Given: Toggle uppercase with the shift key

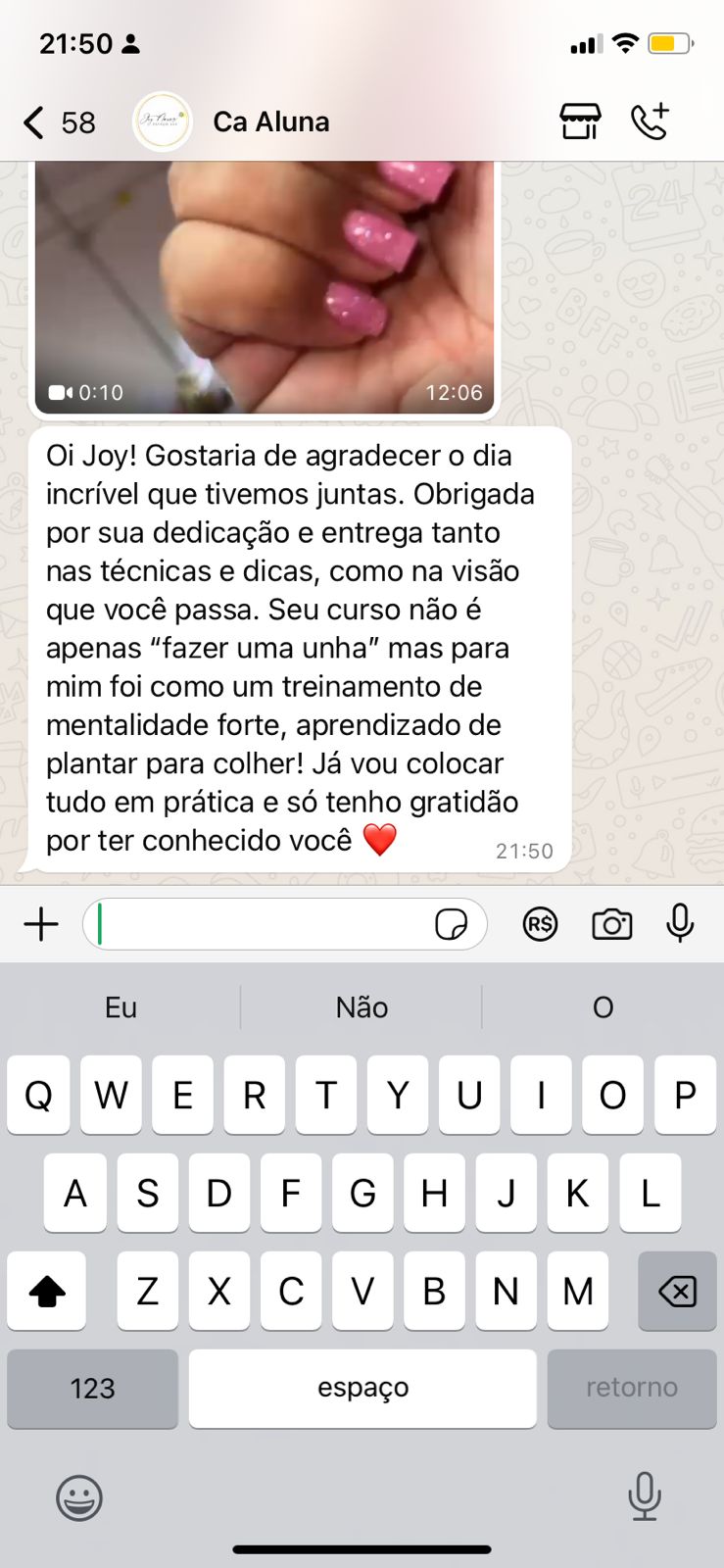Looking at the screenshot, I should [46, 1292].
